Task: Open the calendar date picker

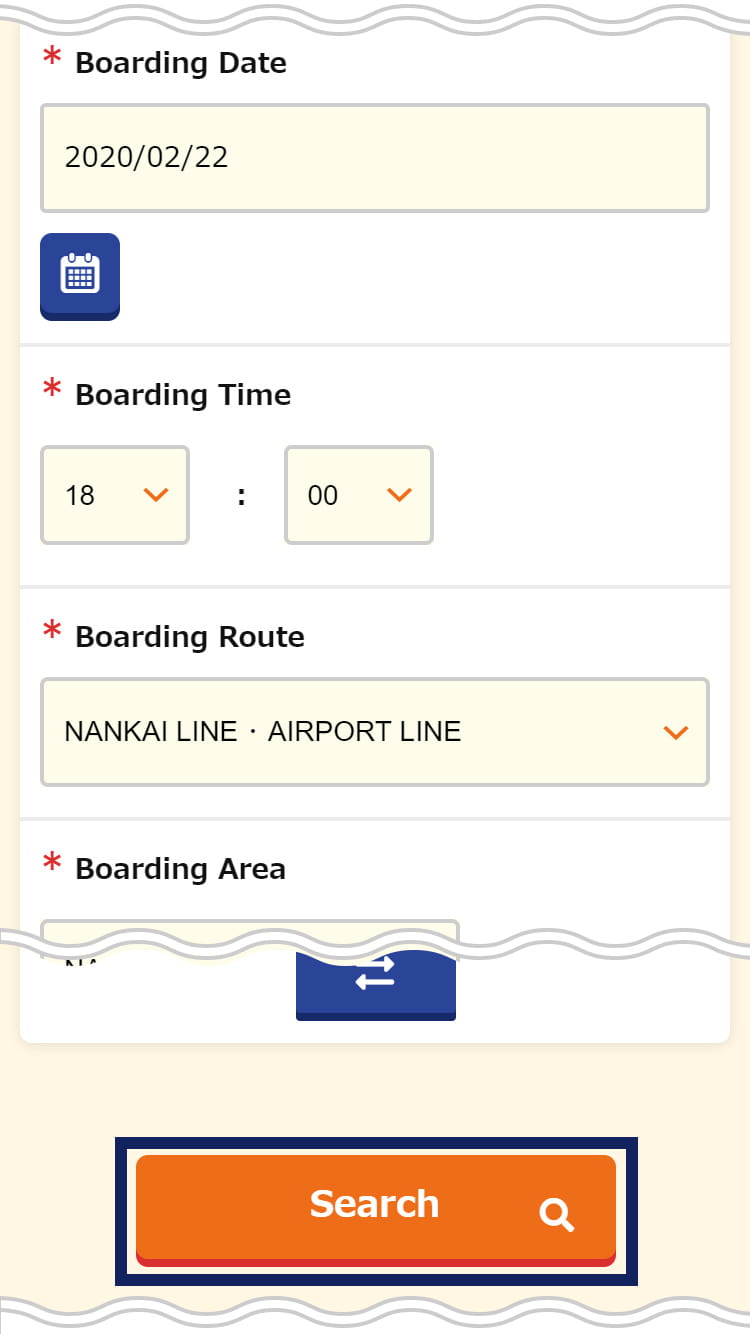Action: coord(80,277)
